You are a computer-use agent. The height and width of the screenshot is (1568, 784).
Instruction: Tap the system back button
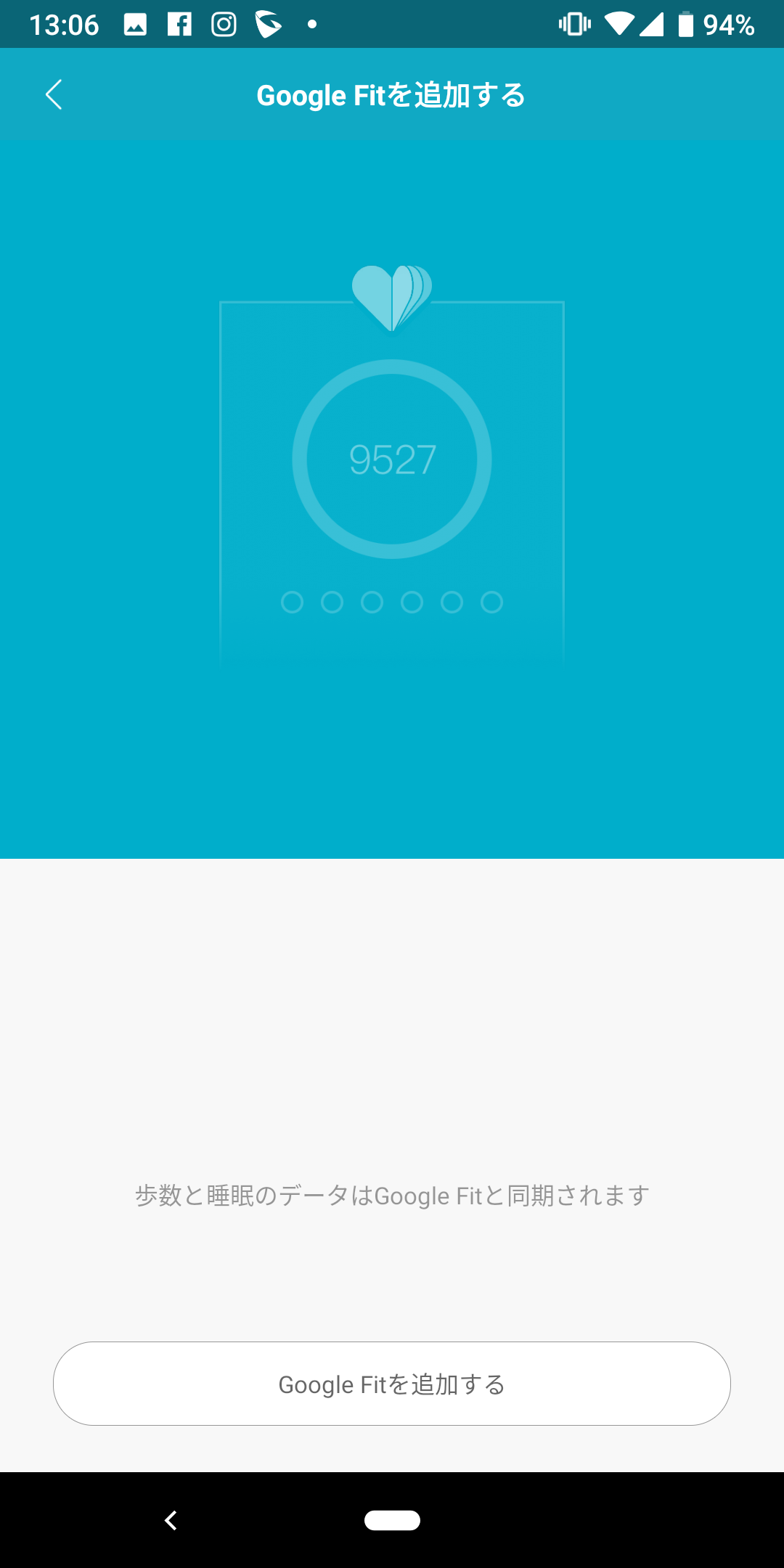click(171, 1520)
